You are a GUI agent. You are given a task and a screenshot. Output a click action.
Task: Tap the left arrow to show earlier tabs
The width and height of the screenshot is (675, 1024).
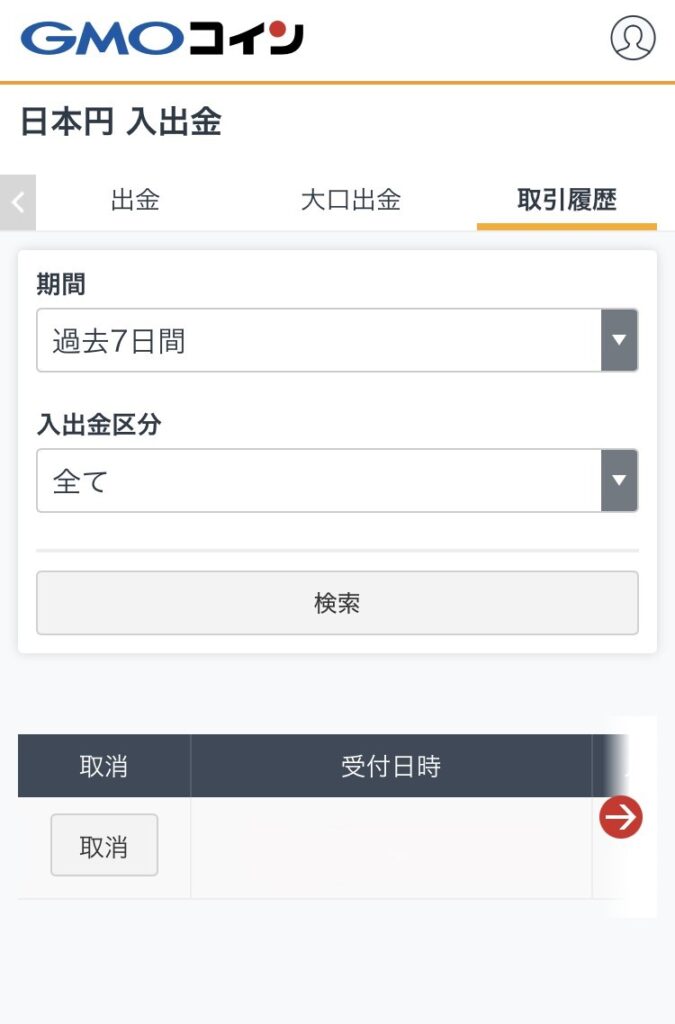pos(17,202)
